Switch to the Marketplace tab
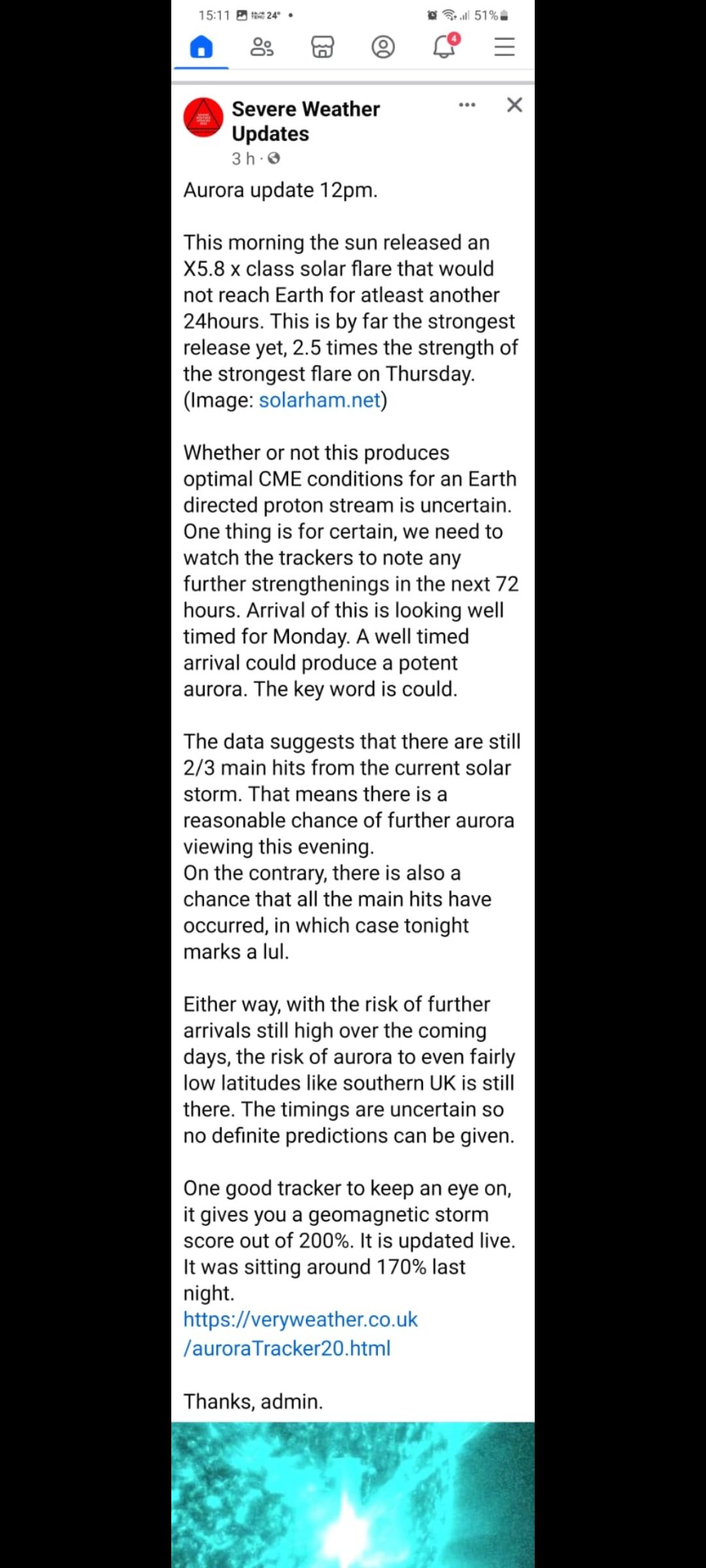706x1568 pixels. [322, 47]
